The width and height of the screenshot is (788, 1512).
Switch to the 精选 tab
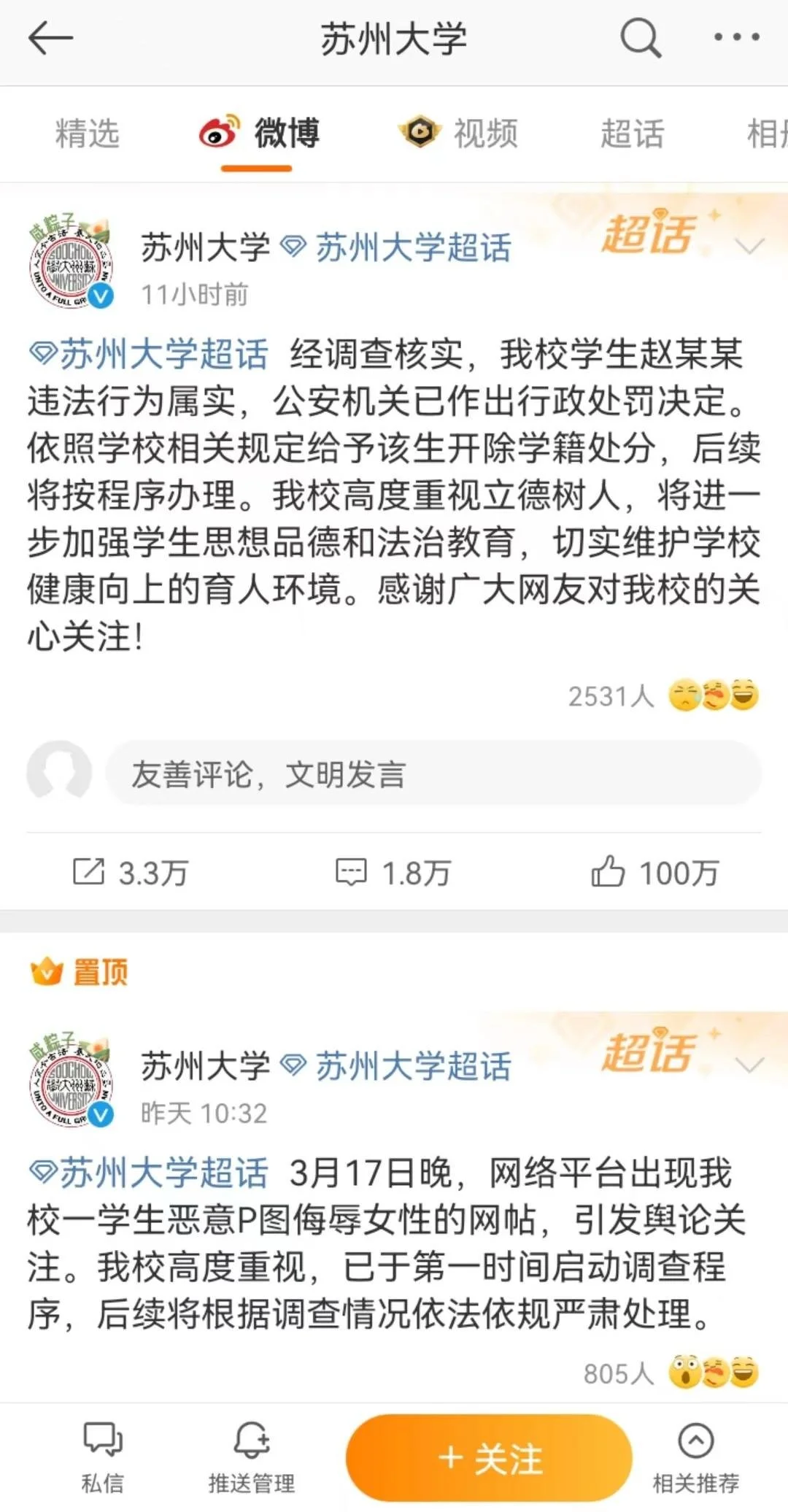click(88, 134)
